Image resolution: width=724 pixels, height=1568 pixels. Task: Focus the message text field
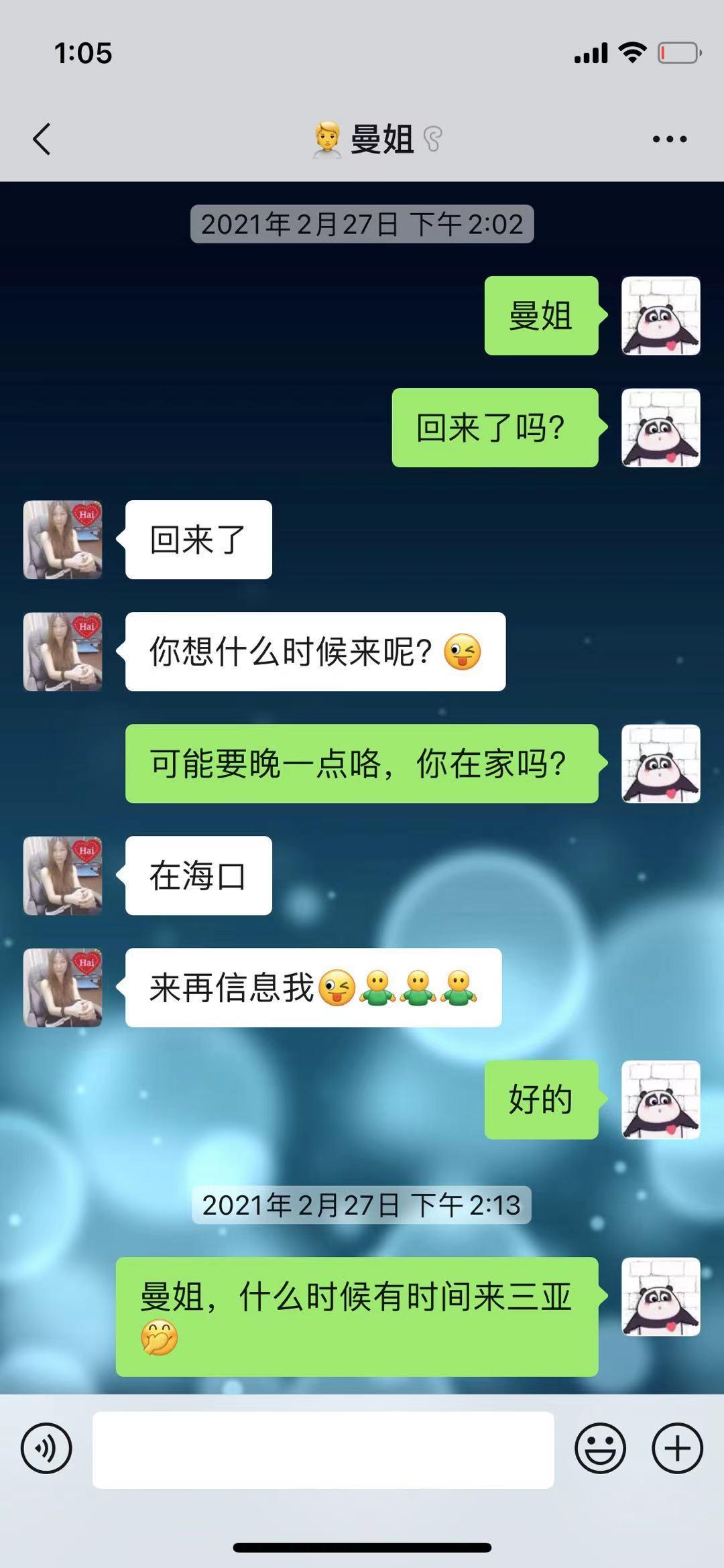coord(323,1449)
